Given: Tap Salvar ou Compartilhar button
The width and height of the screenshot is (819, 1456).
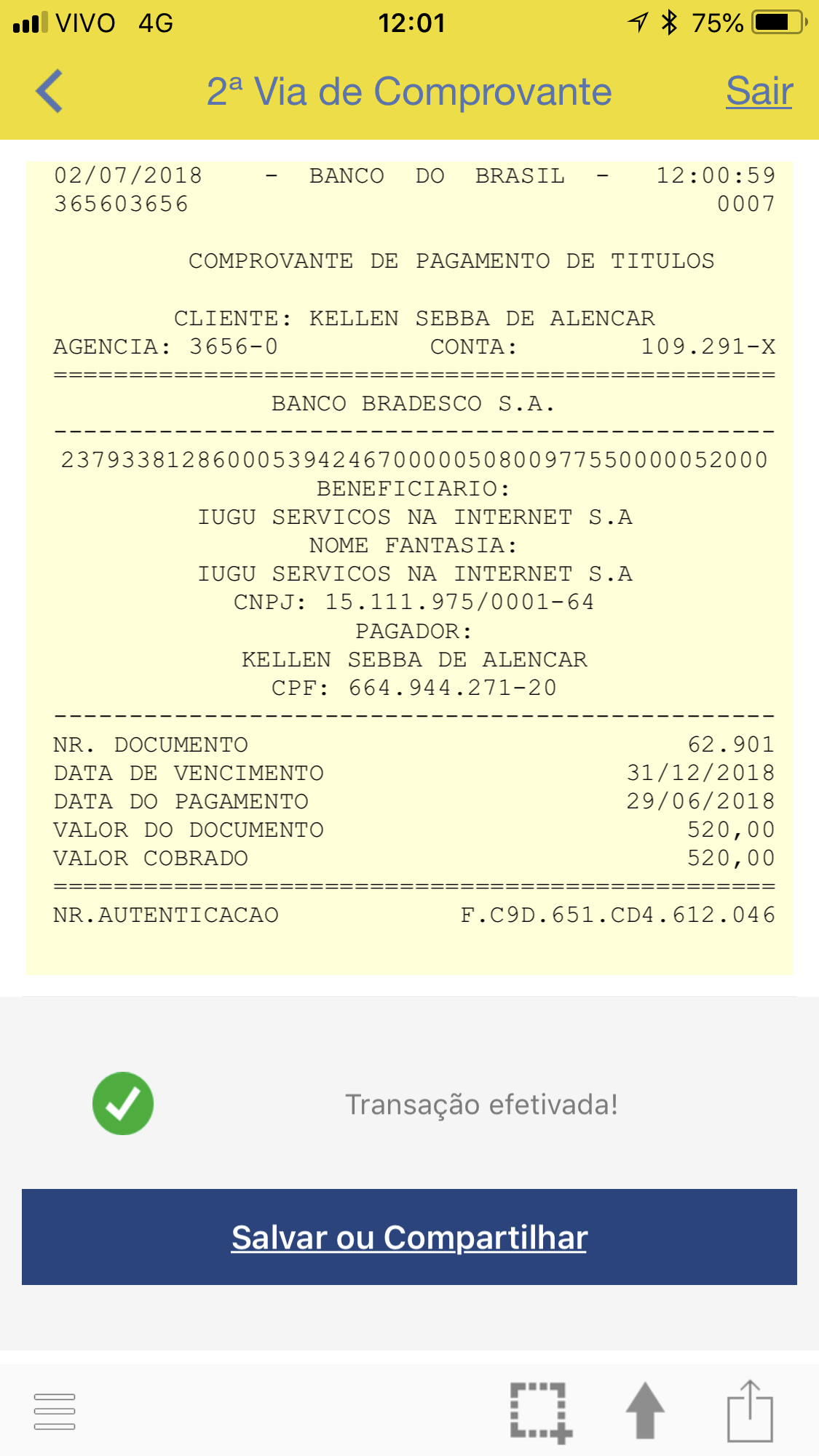Looking at the screenshot, I should pos(409,1237).
